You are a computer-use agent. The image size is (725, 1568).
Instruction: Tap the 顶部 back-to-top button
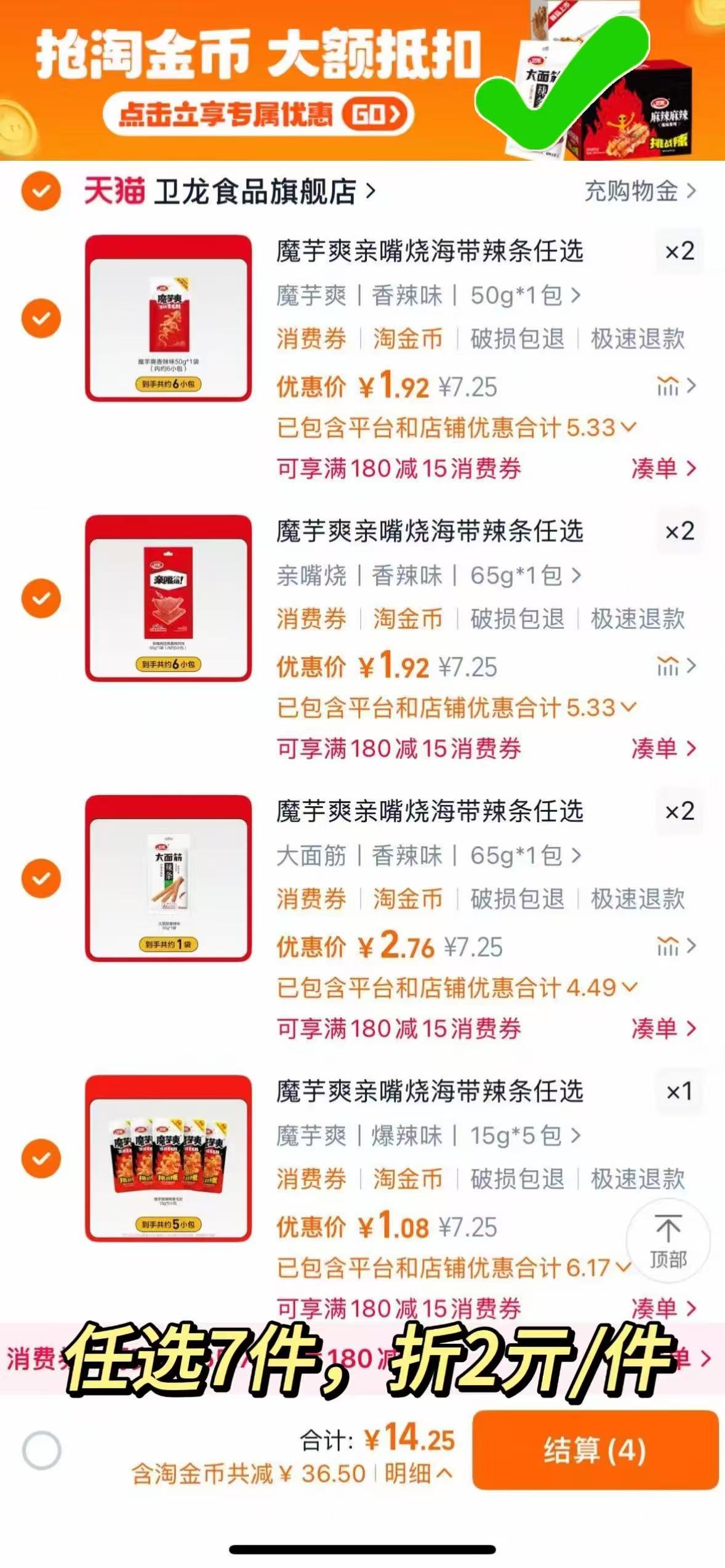[x=670, y=1241]
